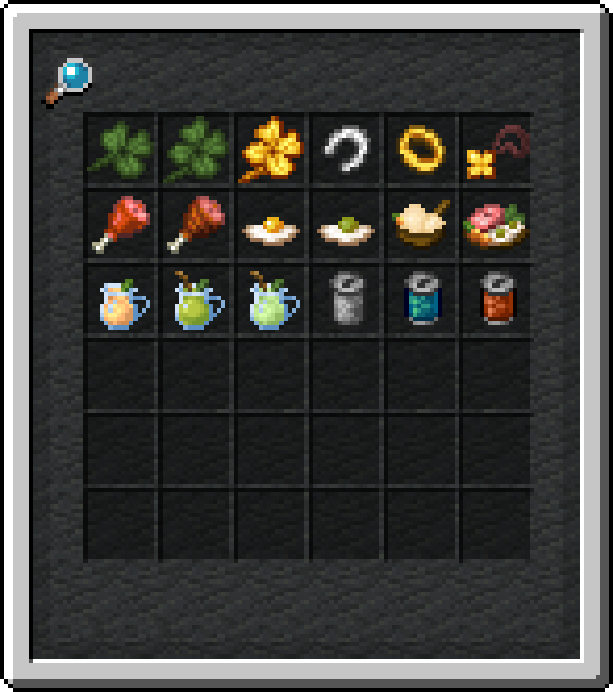Choose the fried egg with green yolk

pos(346,231)
